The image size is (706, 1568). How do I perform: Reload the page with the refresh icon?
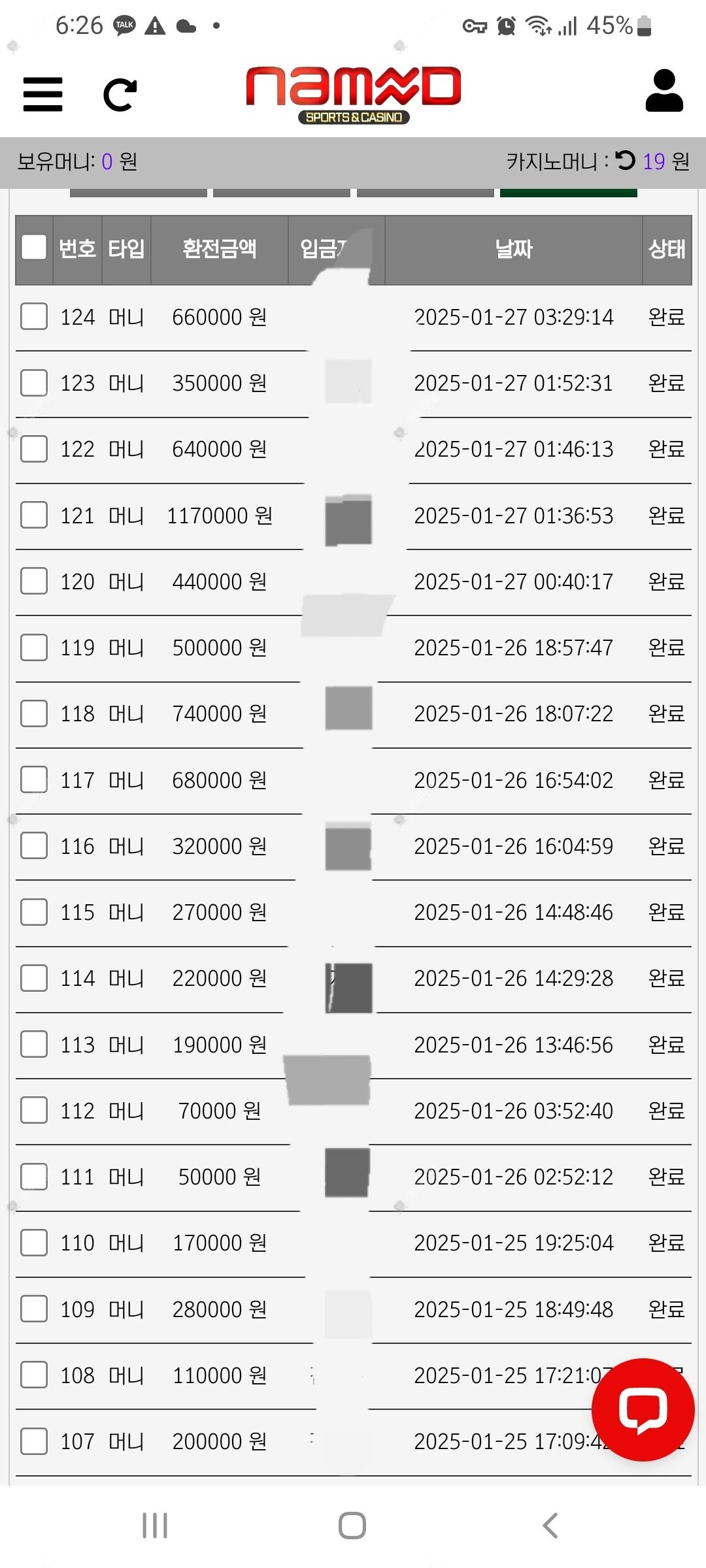(120, 95)
